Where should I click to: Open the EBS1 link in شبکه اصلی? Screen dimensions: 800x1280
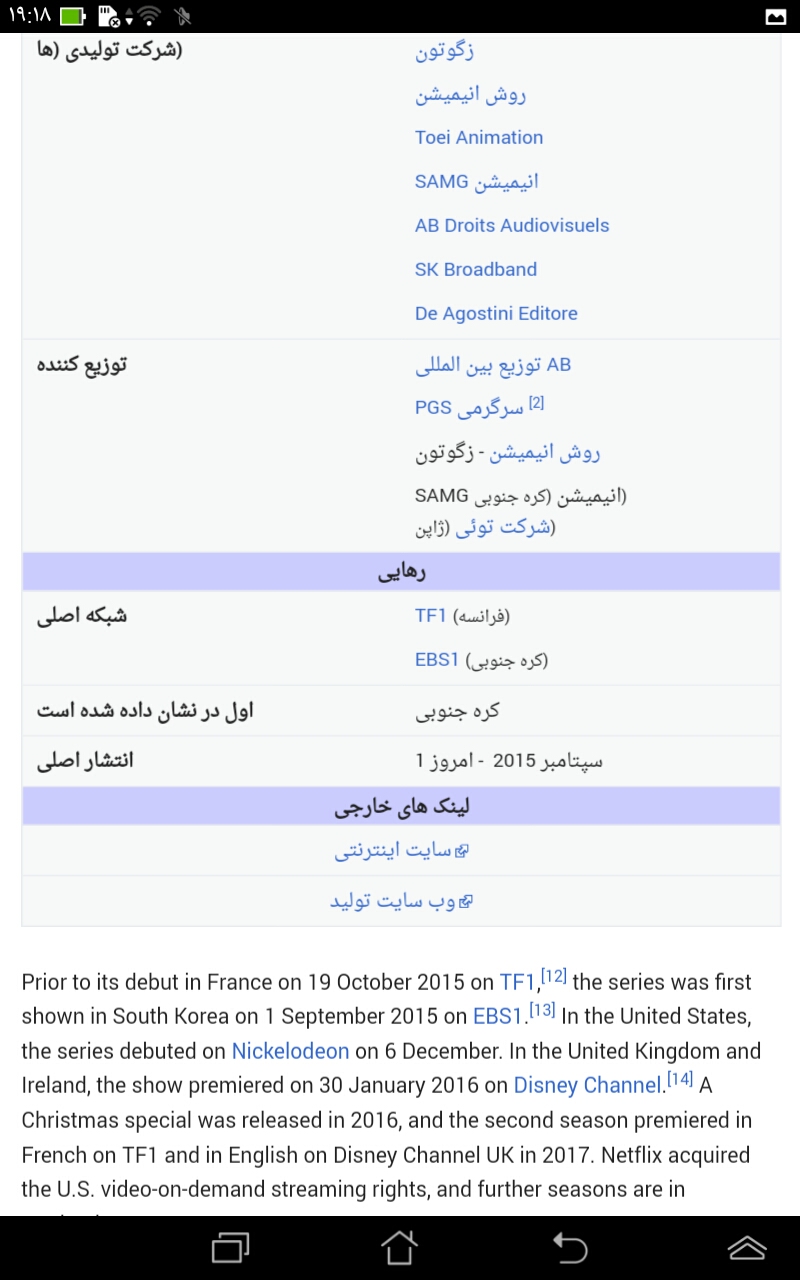click(x=437, y=660)
